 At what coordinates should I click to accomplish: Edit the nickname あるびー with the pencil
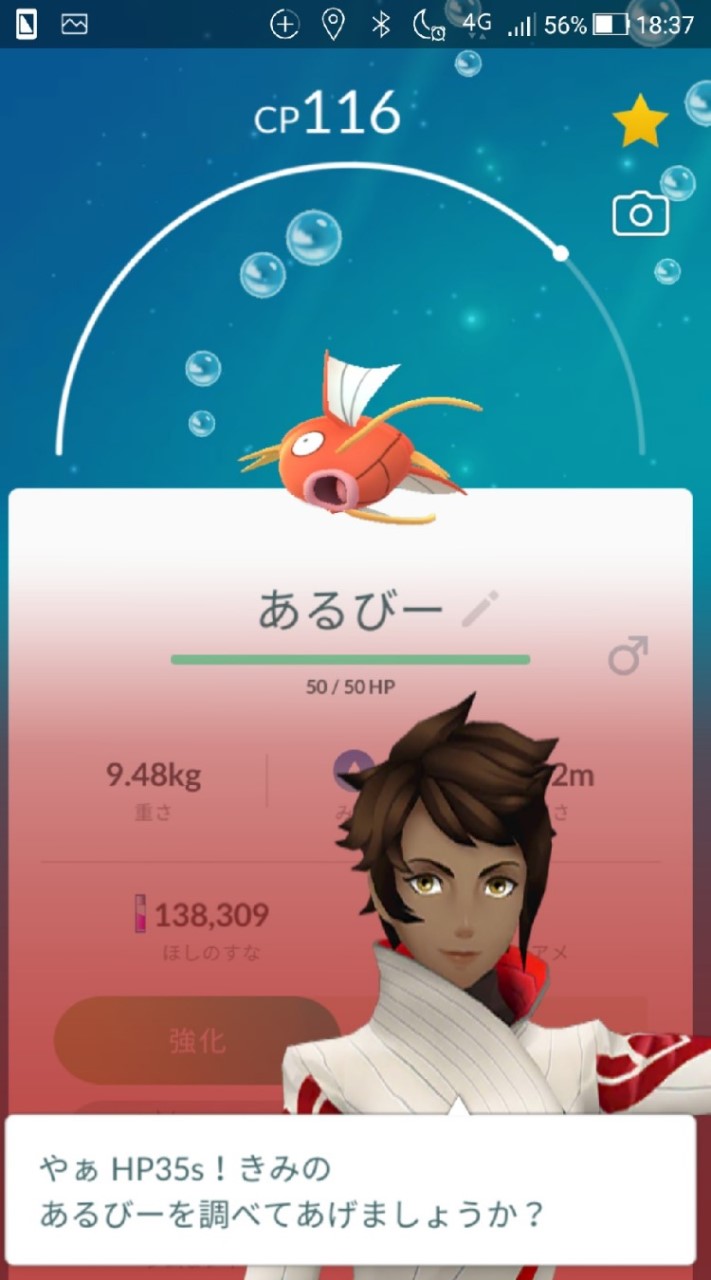pyautogui.click(x=480, y=609)
